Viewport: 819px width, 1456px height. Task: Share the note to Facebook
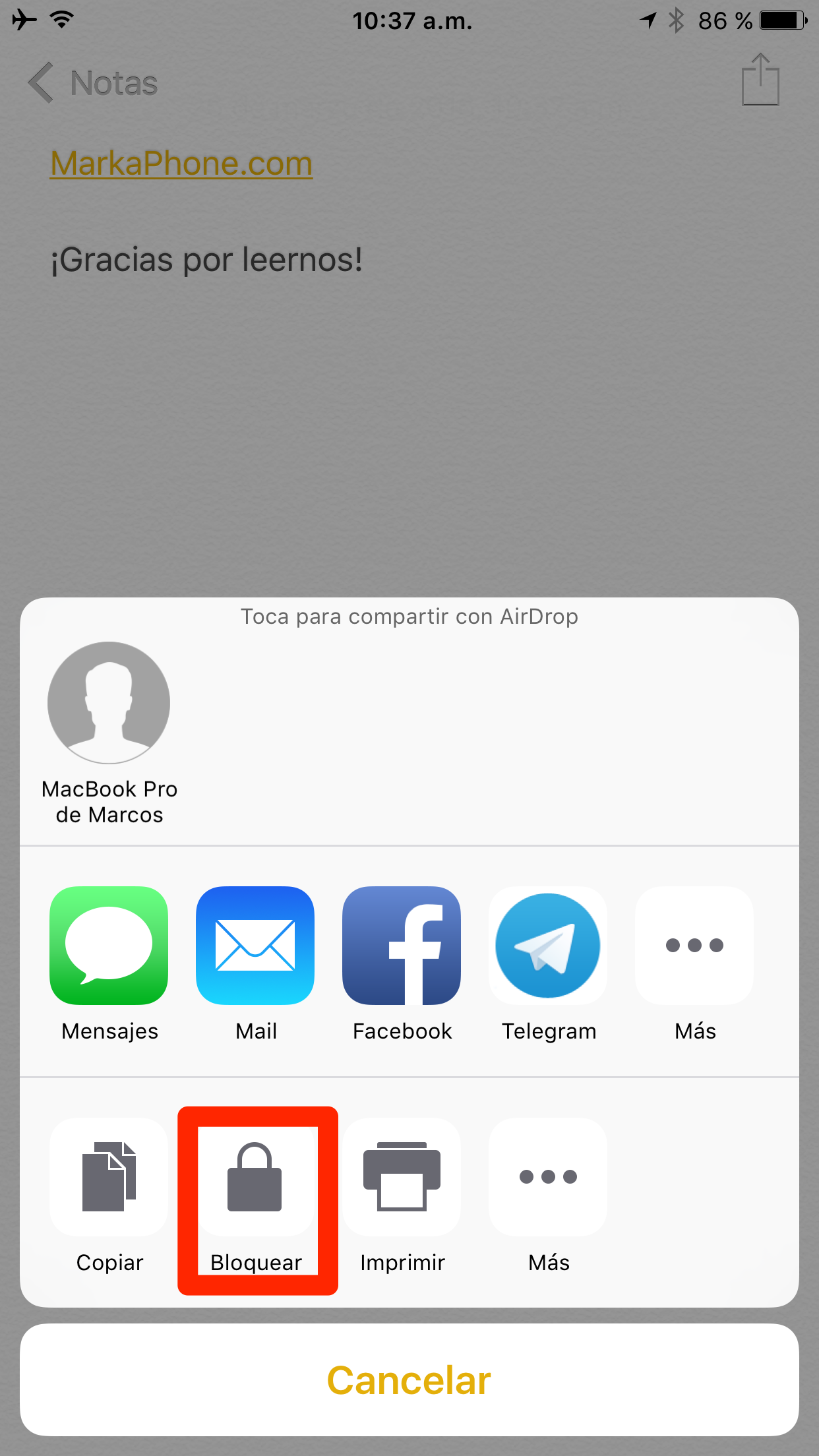tap(402, 946)
